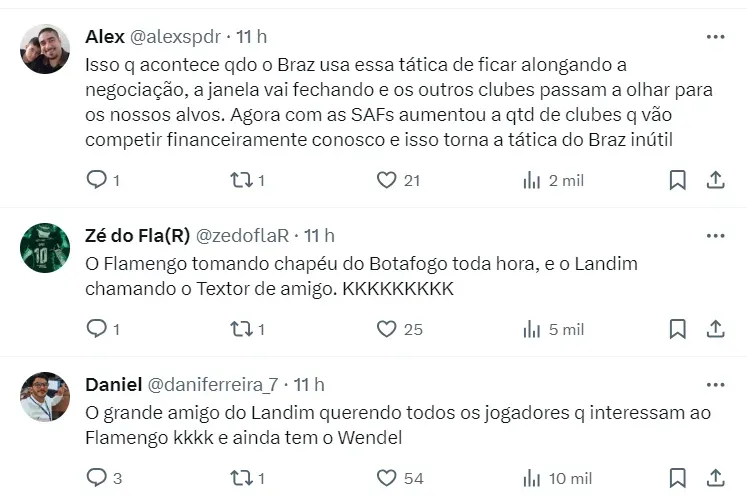Retweet Daniel's tweet
Screen dimensions: 747x504
(241, 478)
